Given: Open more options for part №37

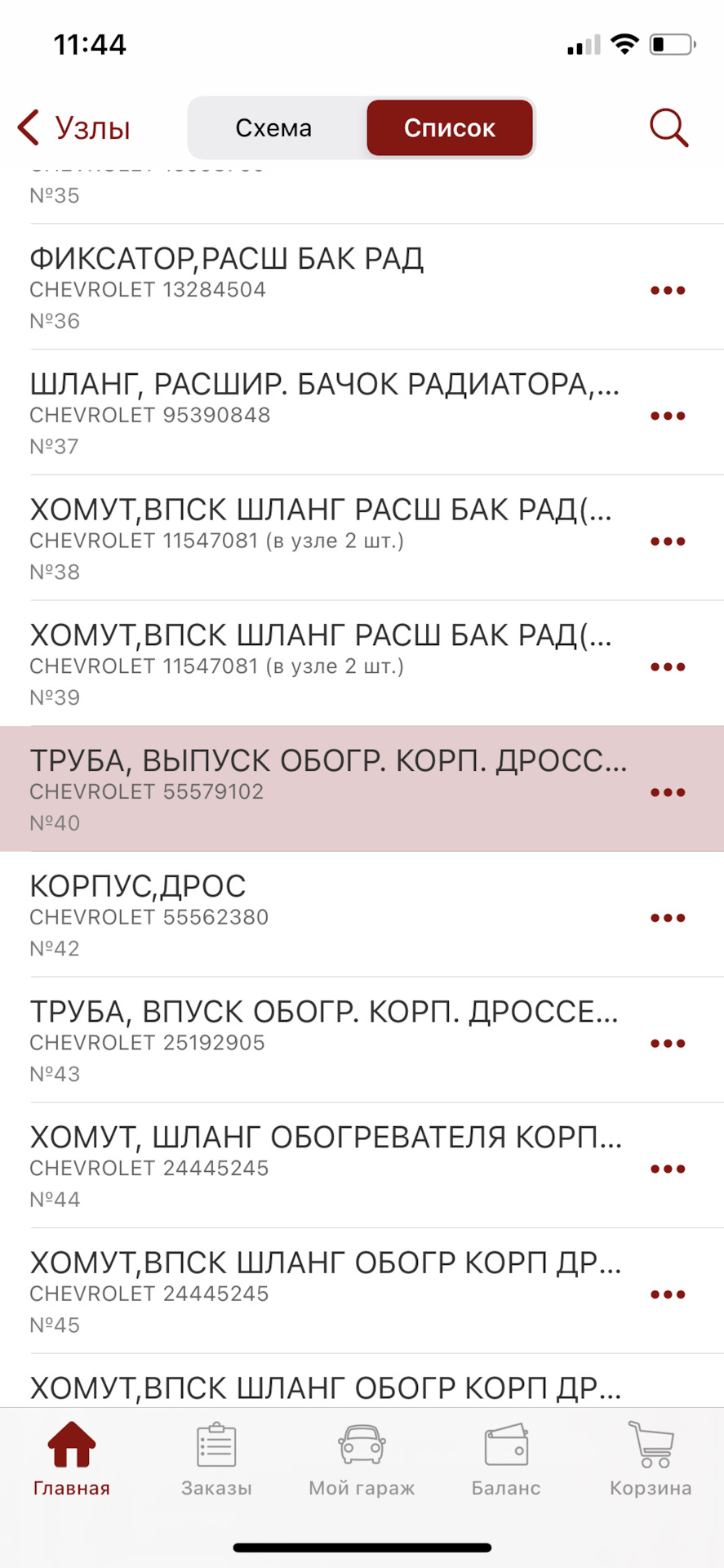Looking at the screenshot, I should pyautogui.click(x=668, y=416).
